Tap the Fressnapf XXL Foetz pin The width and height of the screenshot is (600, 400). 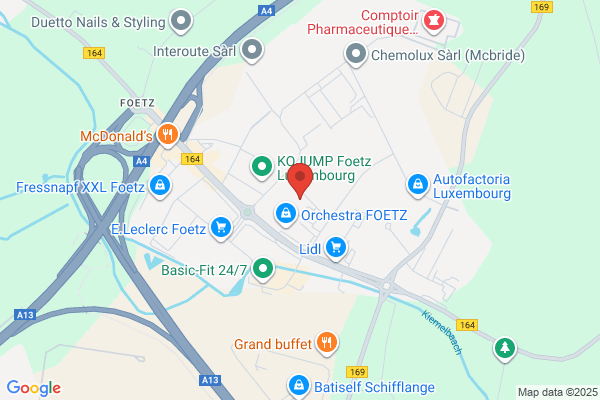[x=160, y=186]
